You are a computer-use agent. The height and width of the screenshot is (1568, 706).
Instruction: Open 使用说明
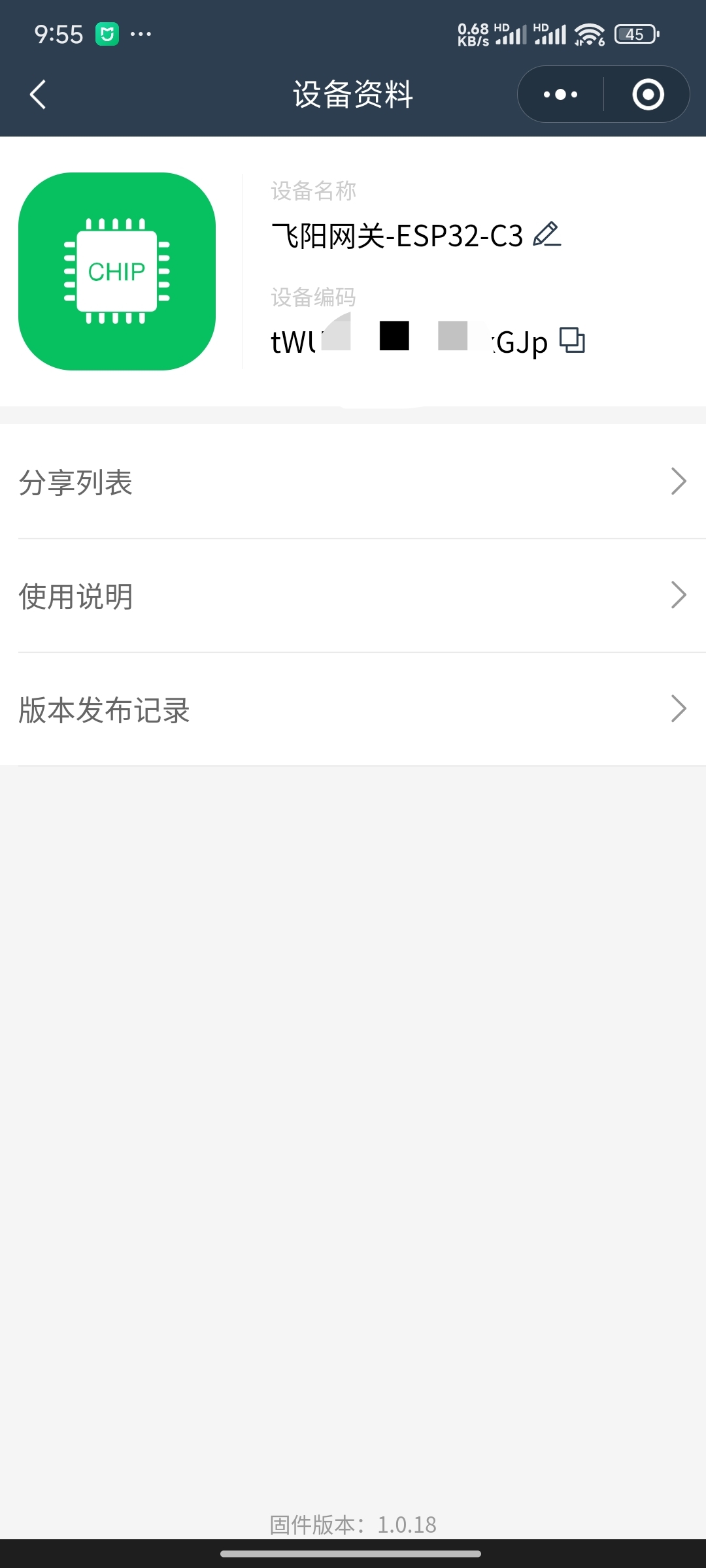[353, 596]
